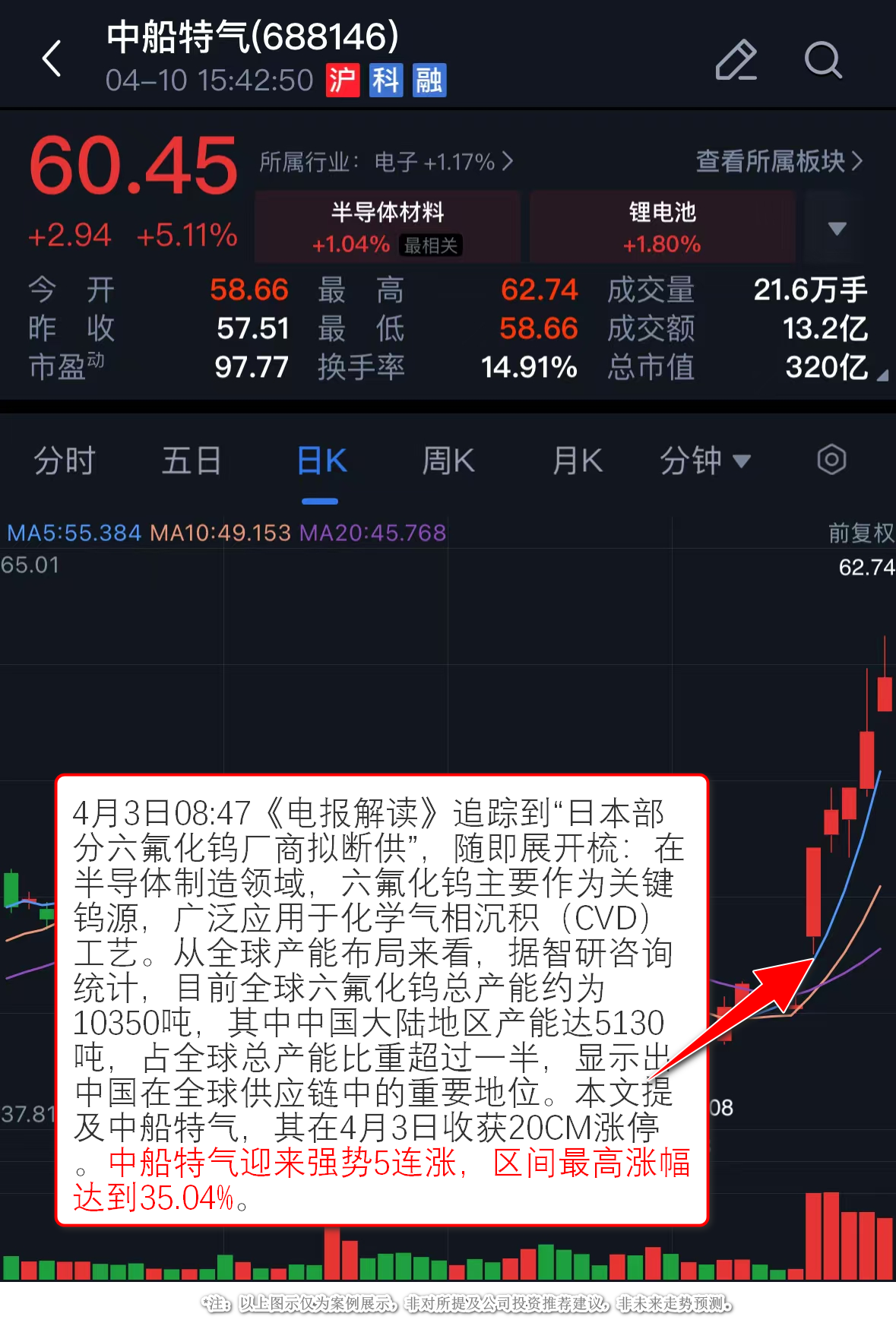
Task: Open the 锂电池 sector chip
Action: pyautogui.click(x=662, y=226)
